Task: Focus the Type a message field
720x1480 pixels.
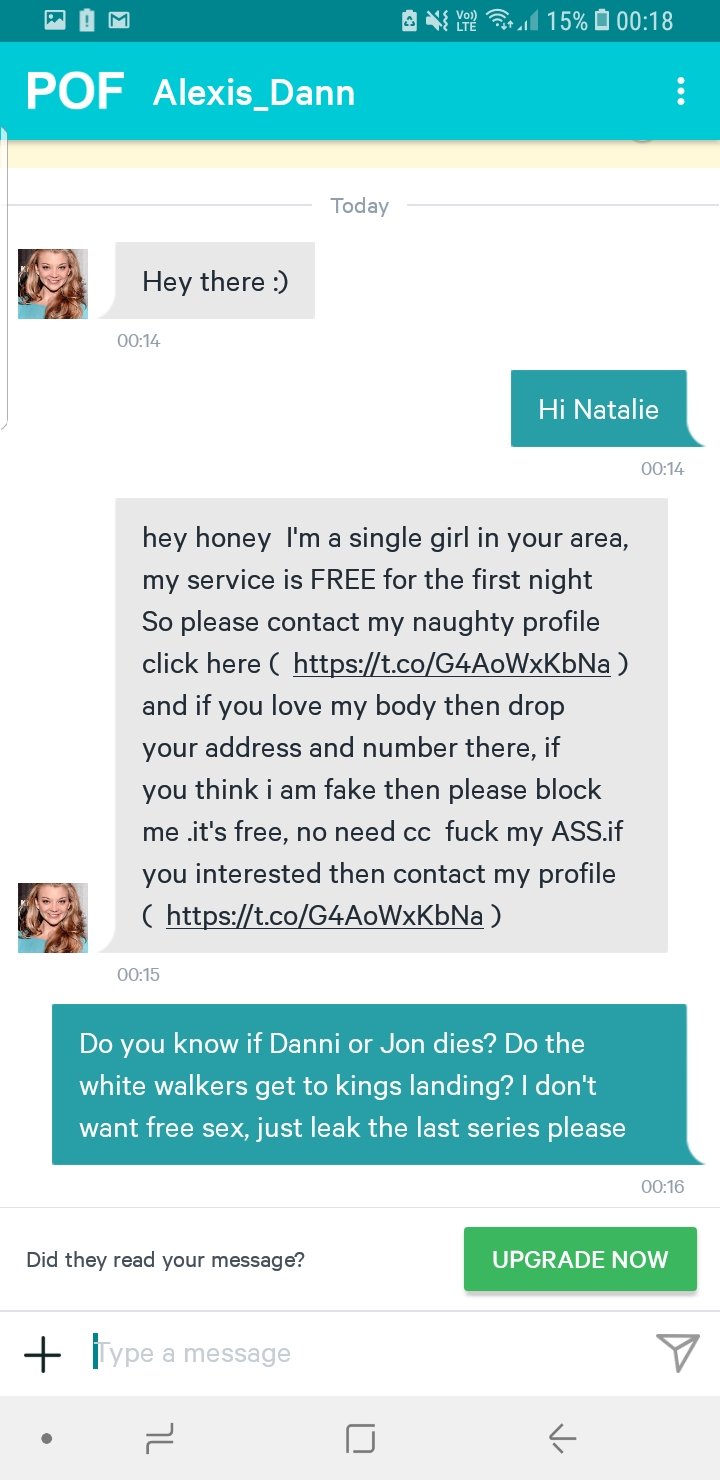Action: click(360, 1354)
